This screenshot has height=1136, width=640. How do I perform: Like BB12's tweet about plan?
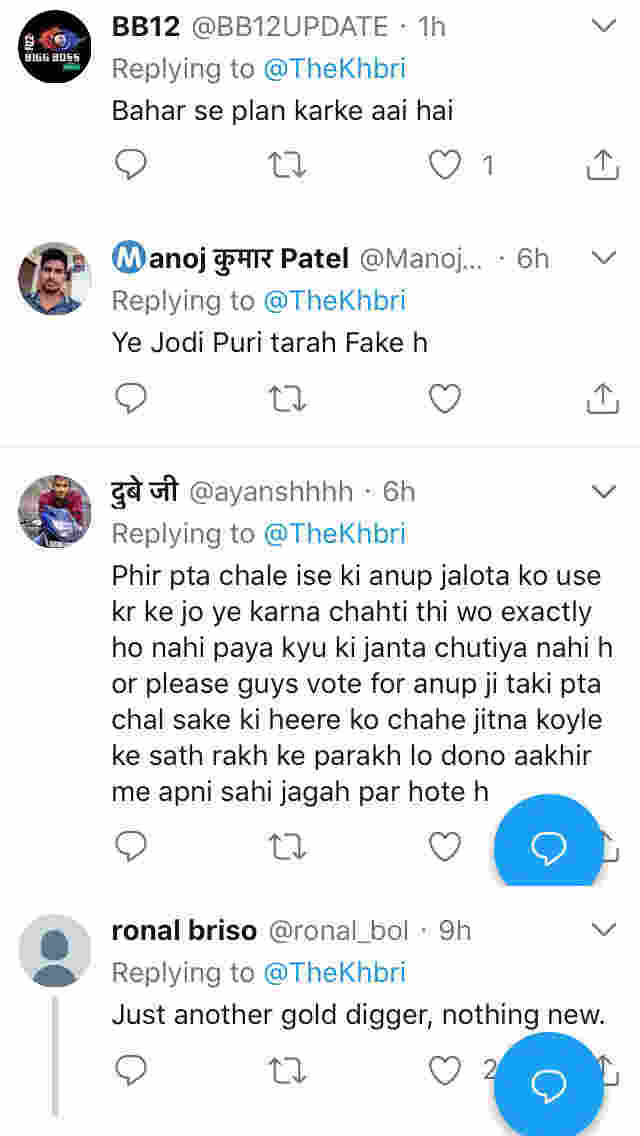tap(445, 165)
